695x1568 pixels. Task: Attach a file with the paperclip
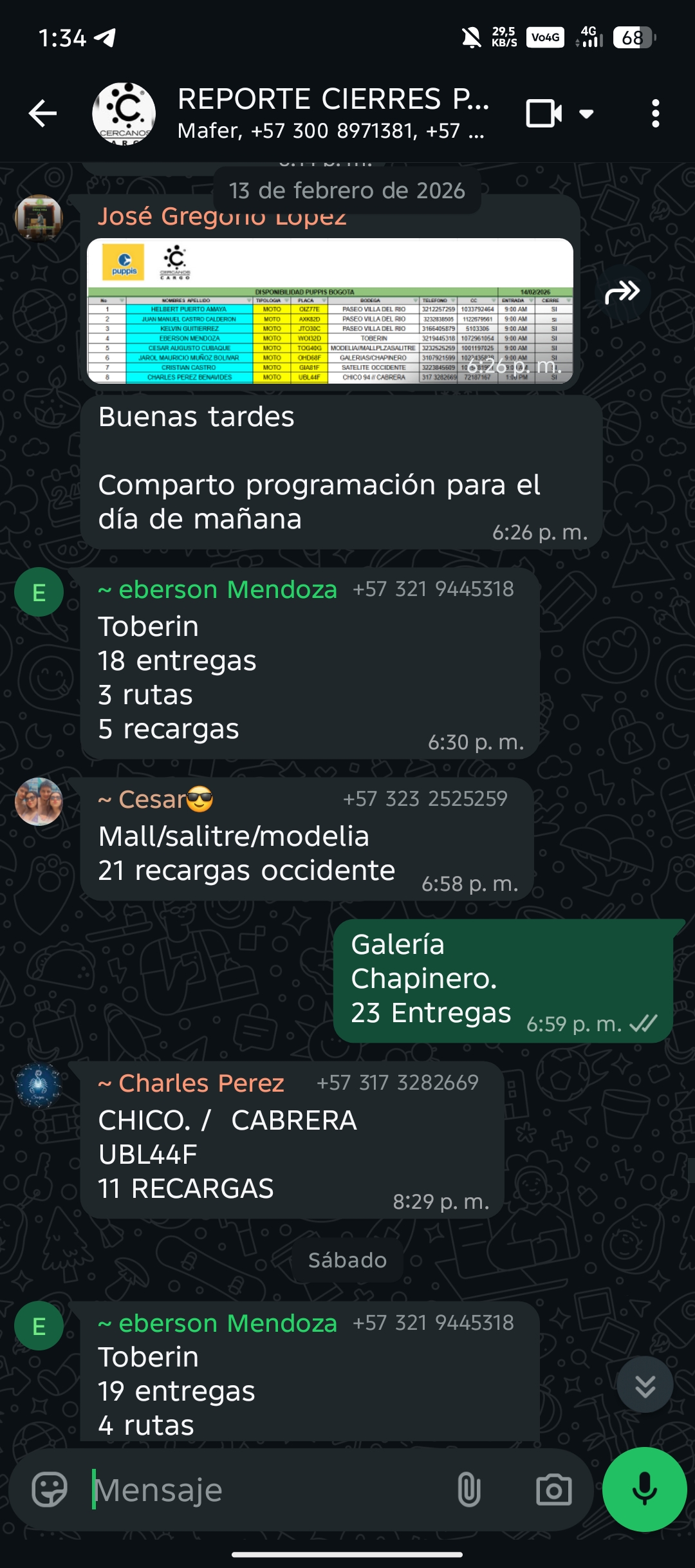[x=469, y=1489]
